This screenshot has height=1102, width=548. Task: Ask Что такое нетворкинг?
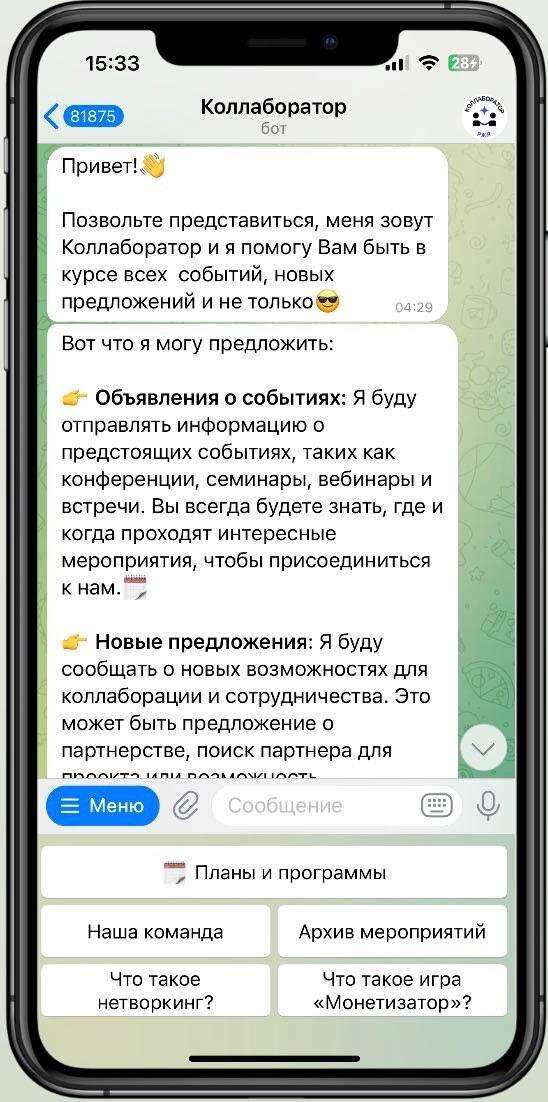click(x=155, y=990)
